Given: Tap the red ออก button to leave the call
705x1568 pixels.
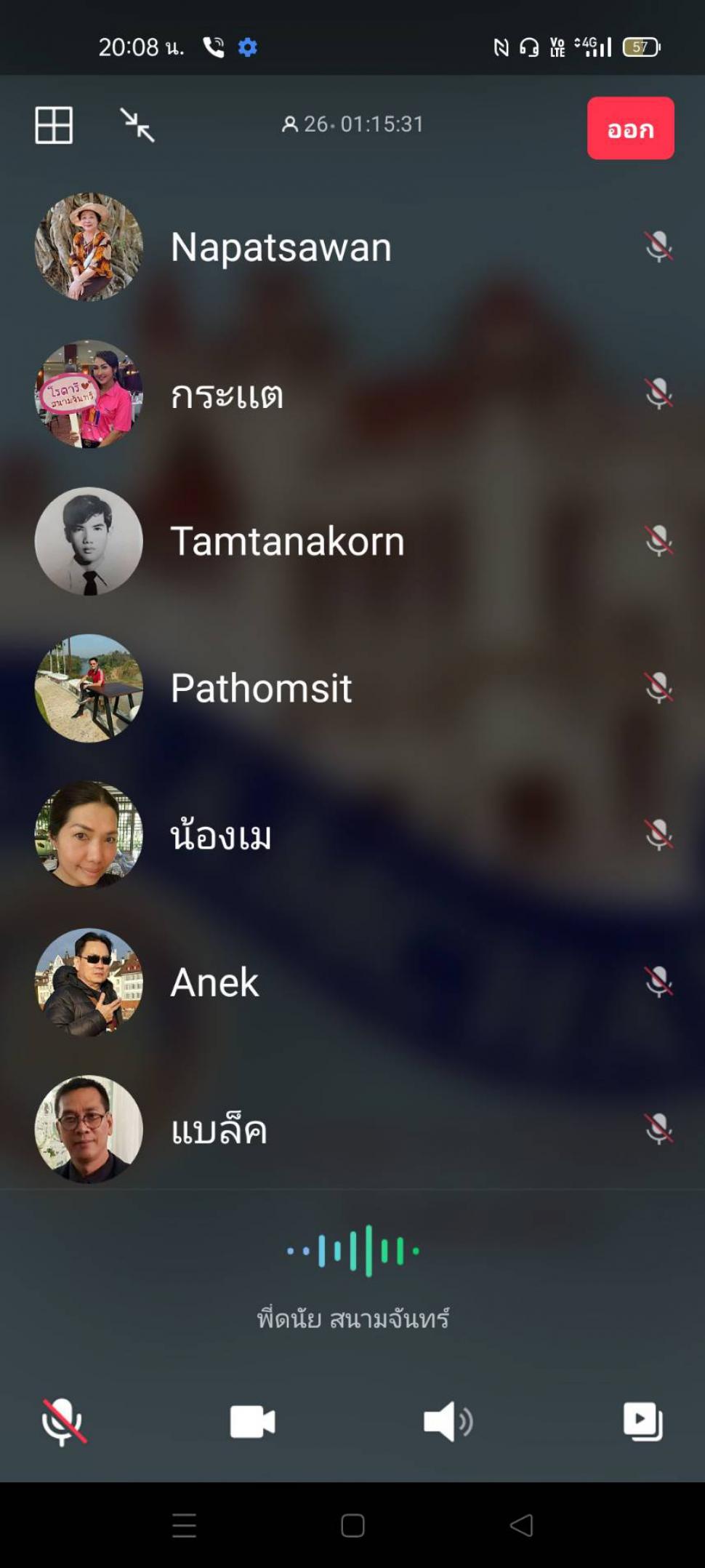Looking at the screenshot, I should pyautogui.click(x=630, y=128).
